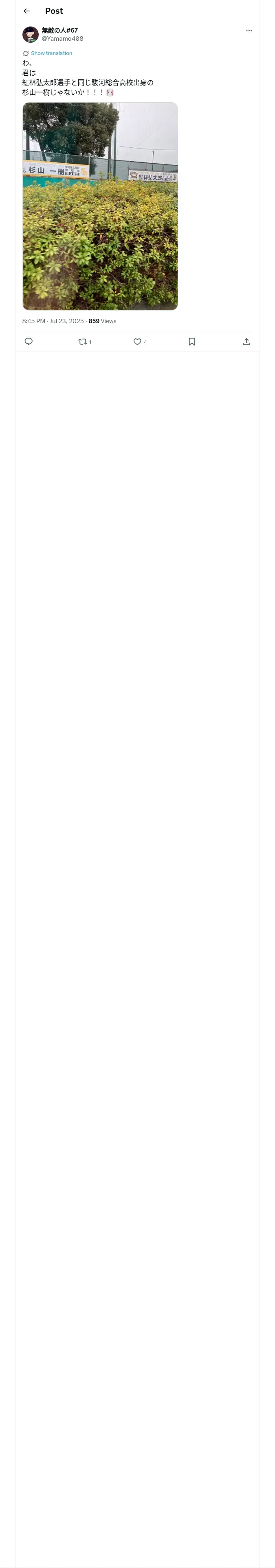Open the post's more options menu

[x=249, y=31]
